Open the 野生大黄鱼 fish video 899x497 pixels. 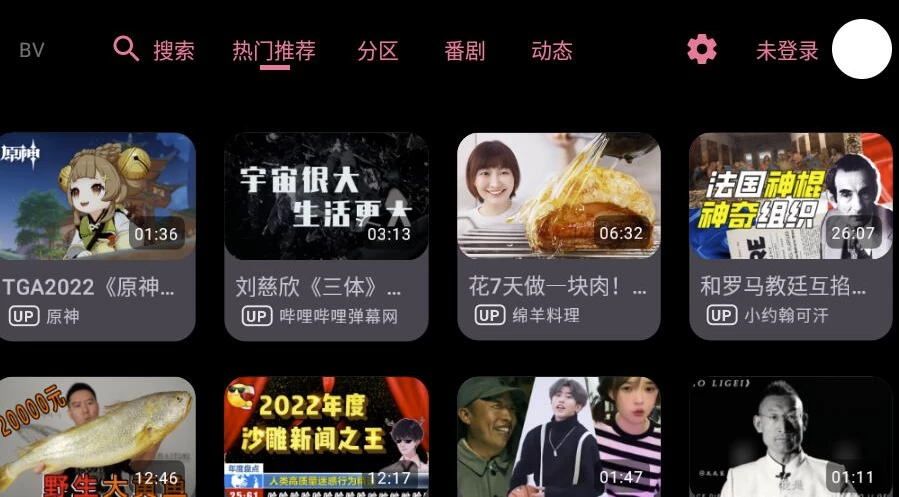(97, 437)
